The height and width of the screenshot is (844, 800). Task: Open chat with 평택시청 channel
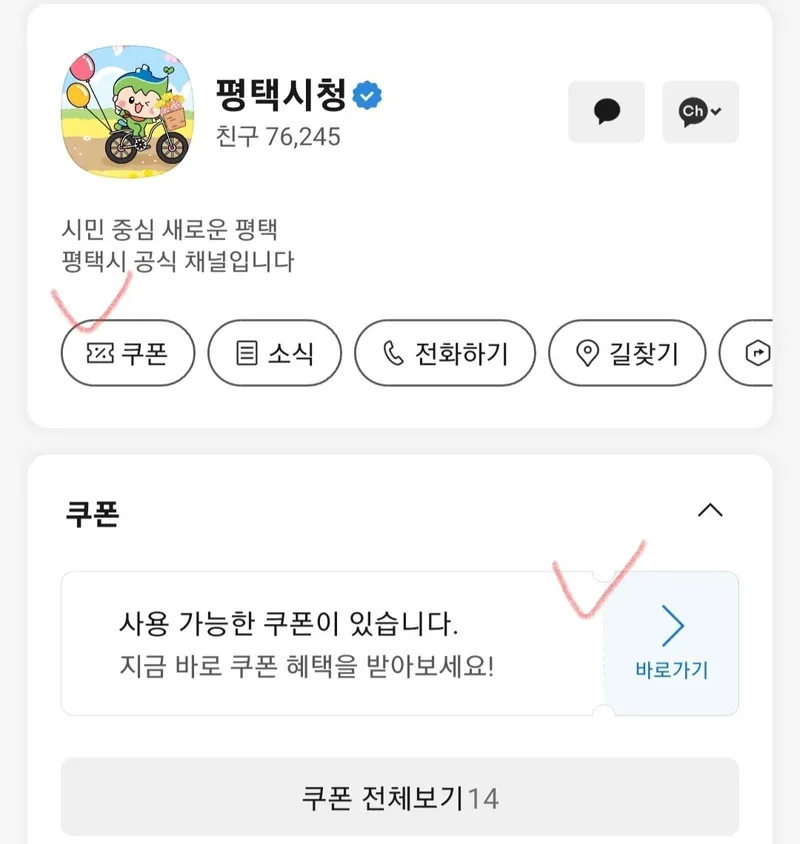[606, 111]
